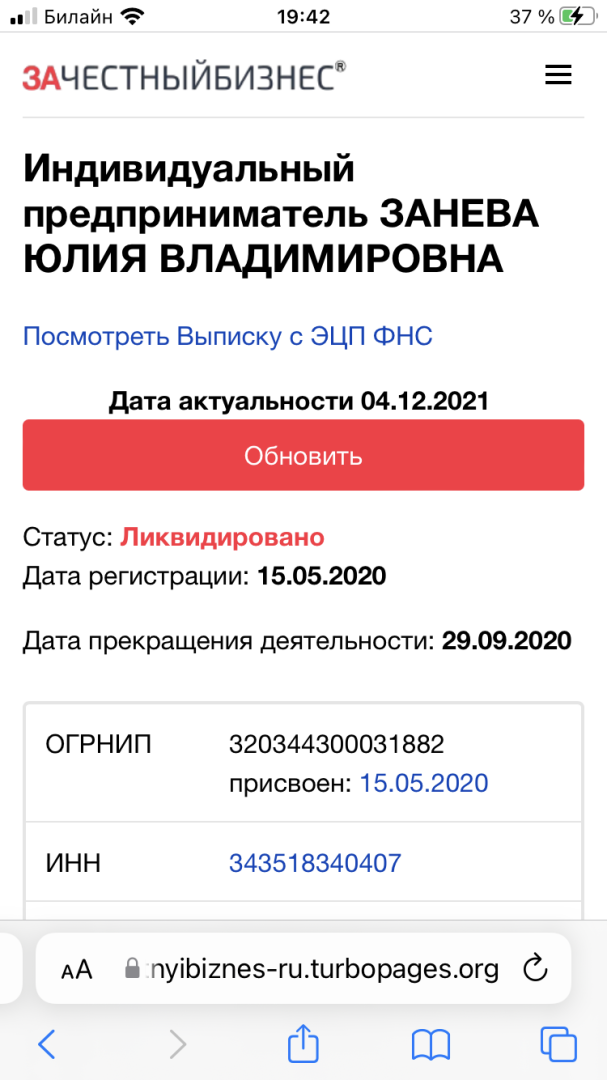Open the hamburger menu
Viewport: 607px width, 1080px height.
[557, 76]
